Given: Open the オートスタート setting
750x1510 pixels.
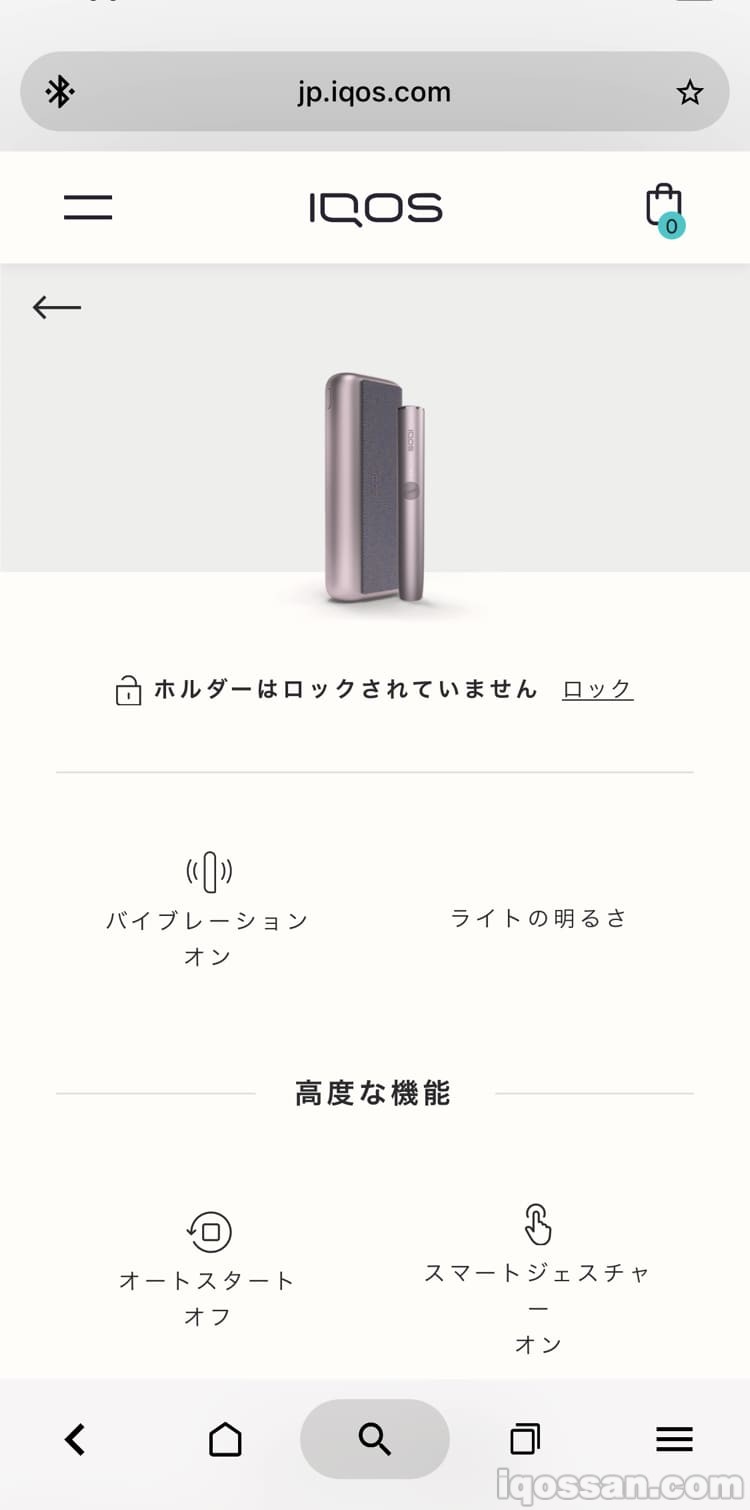Looking at the screenshot, I should point(208,1268).
